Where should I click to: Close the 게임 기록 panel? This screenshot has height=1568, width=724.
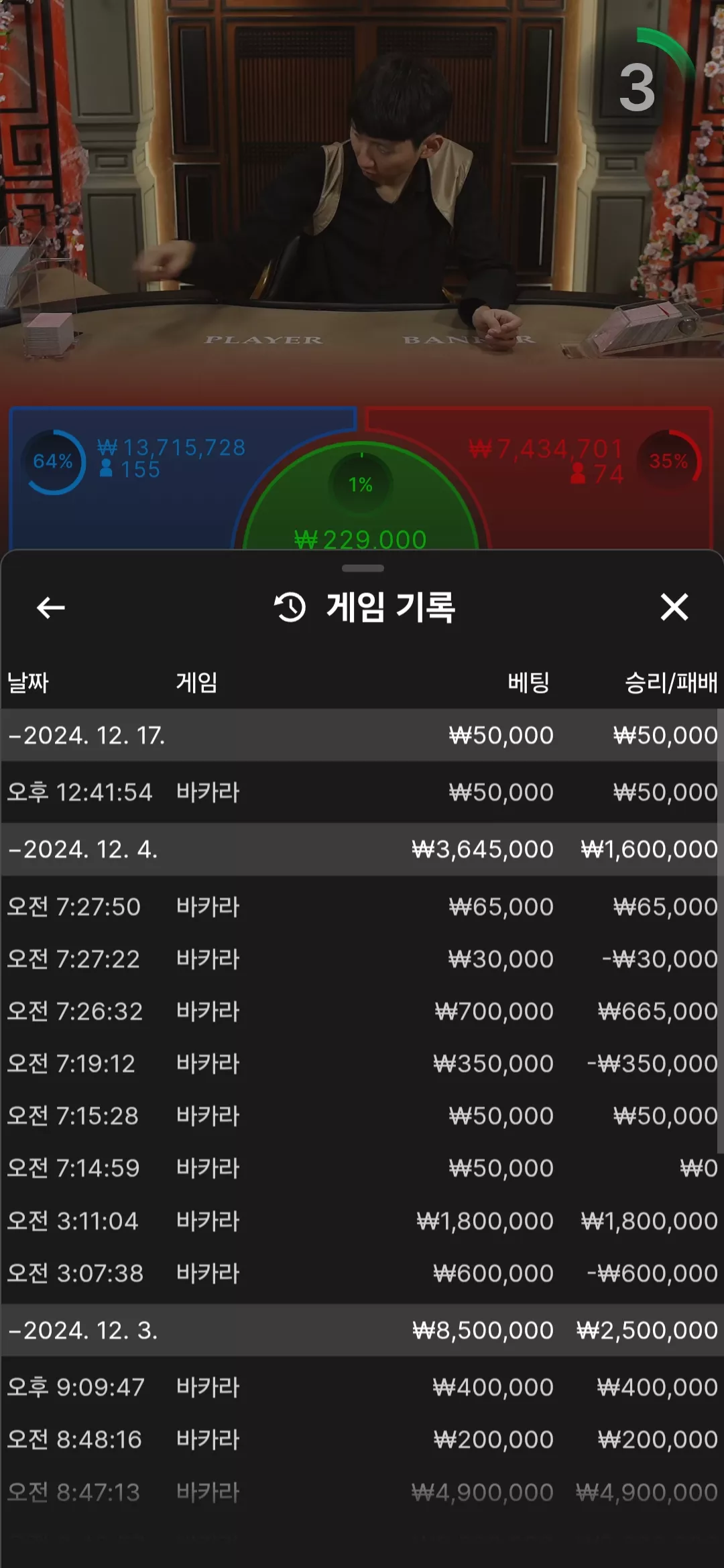coord(674,607)
